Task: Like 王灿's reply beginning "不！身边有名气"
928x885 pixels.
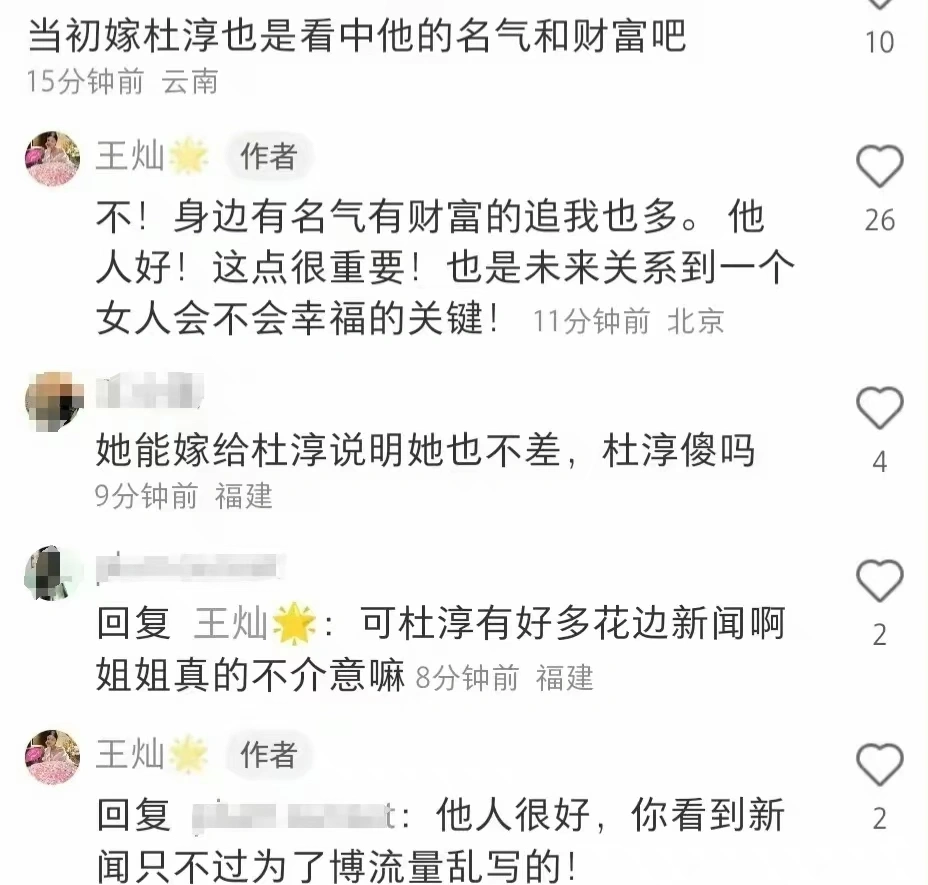Action: pyautogui.click(x=880, y=166)
